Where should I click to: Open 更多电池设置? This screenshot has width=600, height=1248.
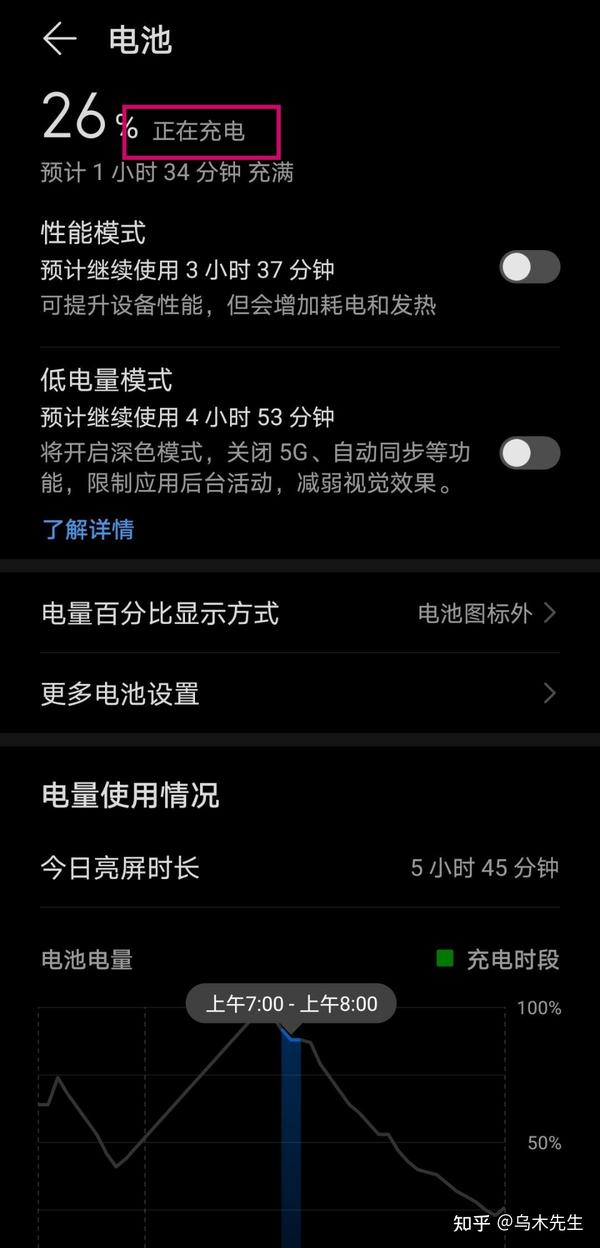pos(300,693)
